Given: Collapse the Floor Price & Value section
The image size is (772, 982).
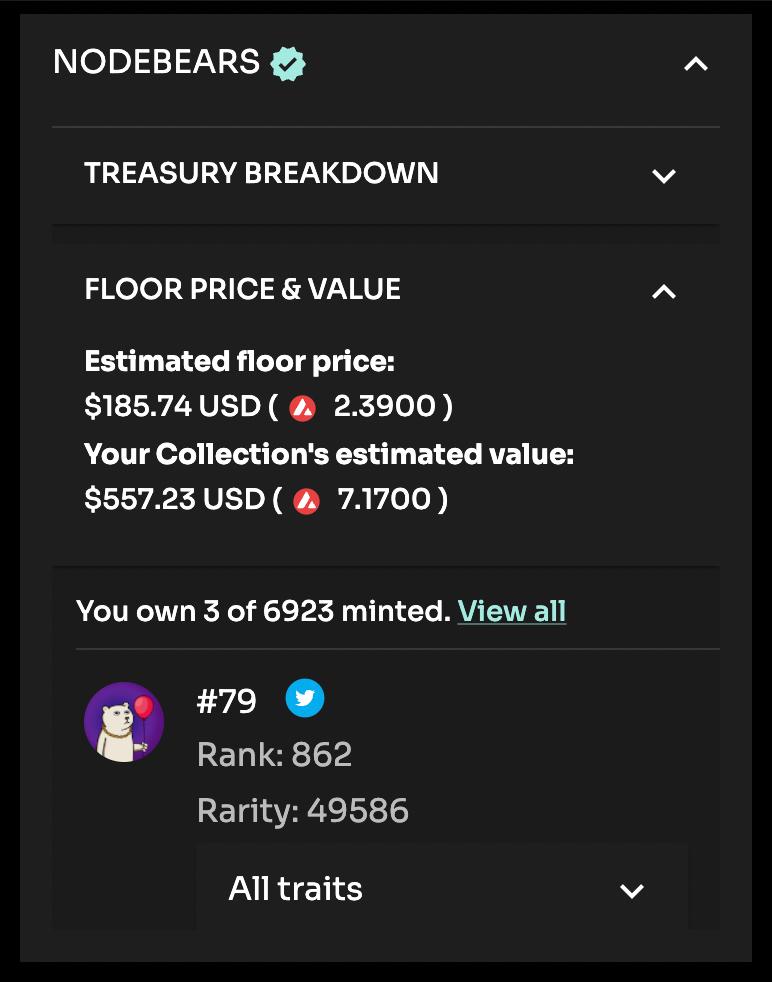Looking at the screenshot, I should (x=664, y=291).
